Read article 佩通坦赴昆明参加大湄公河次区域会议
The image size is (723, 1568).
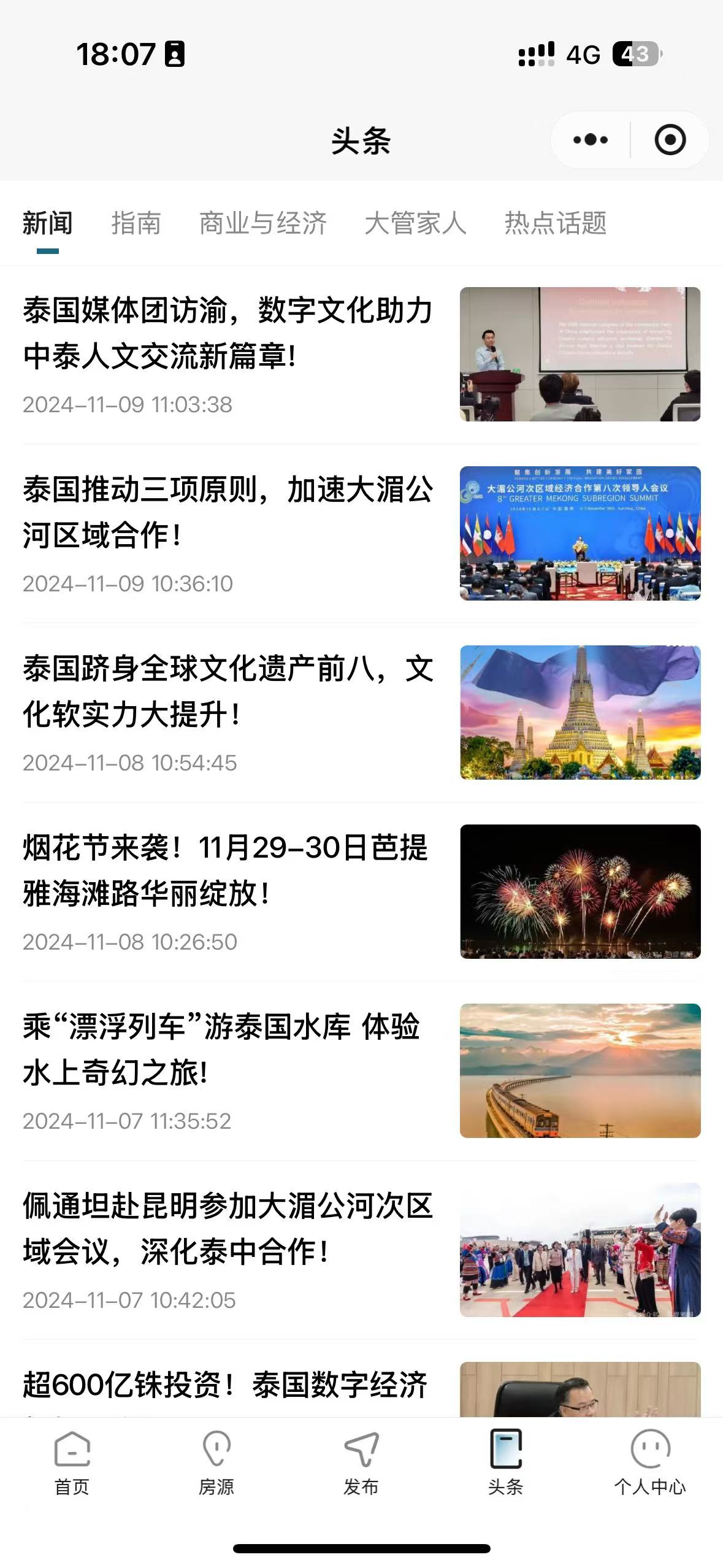click(x=228, y=1229)
